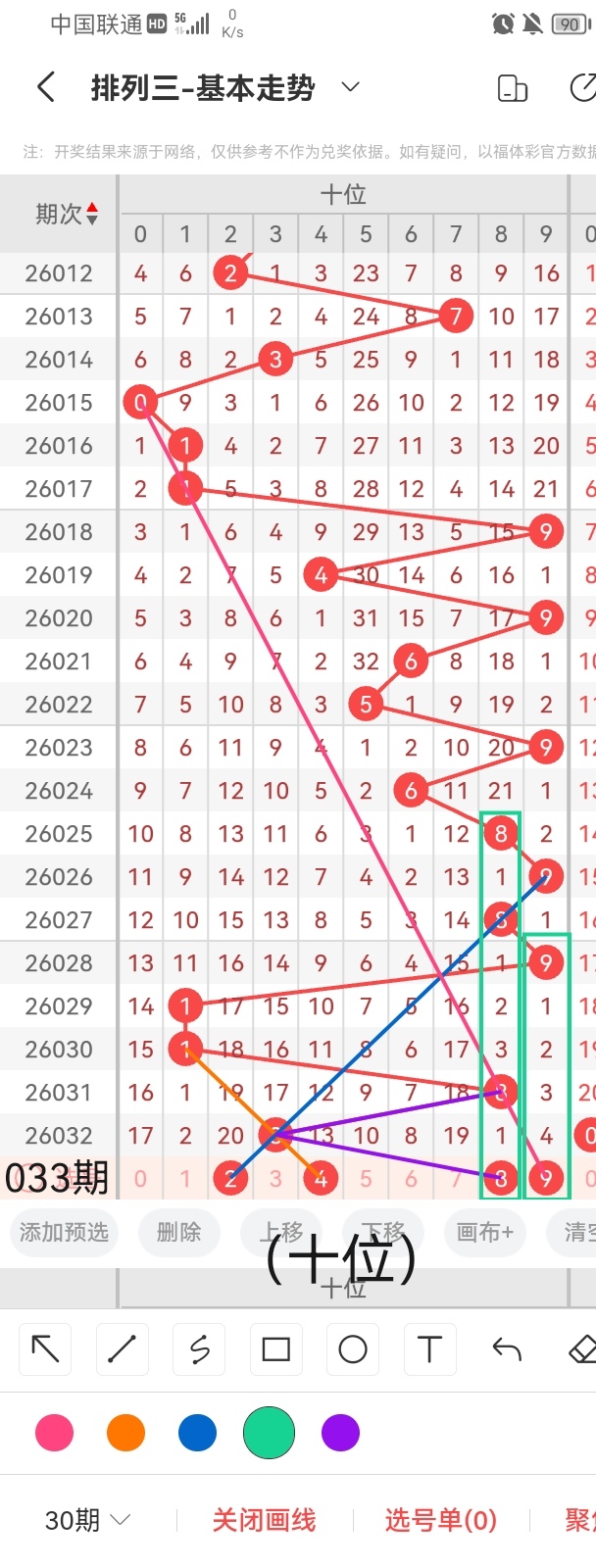
Task: Choose the blue color swatch
Action: tap(197, 1433)
